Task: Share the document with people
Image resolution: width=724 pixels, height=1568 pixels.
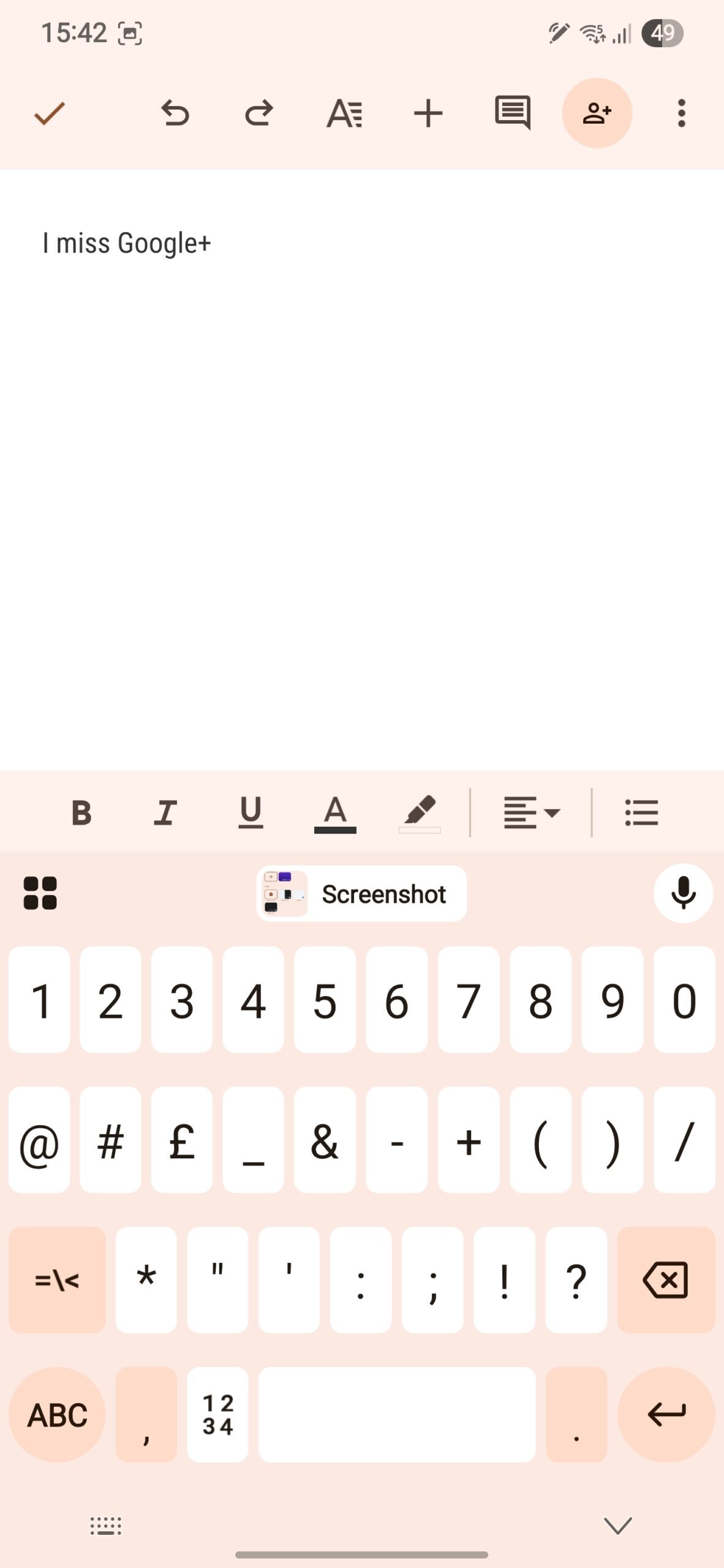Action: coord(597,113)
